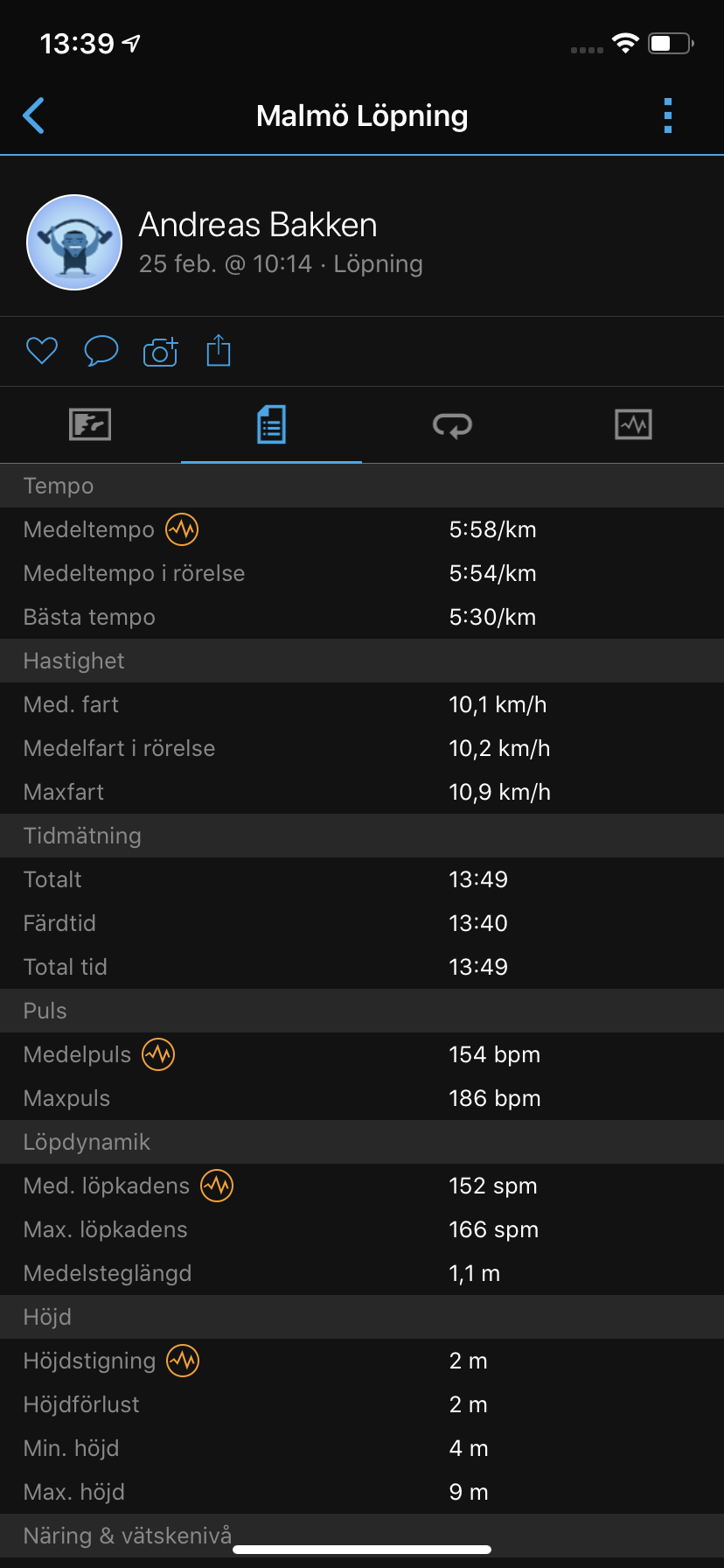Open insights icon beside Med. löpkadens
The height and width of the screenshot is (1568, 724).
pyautogui.click(x=217, y=1186)
